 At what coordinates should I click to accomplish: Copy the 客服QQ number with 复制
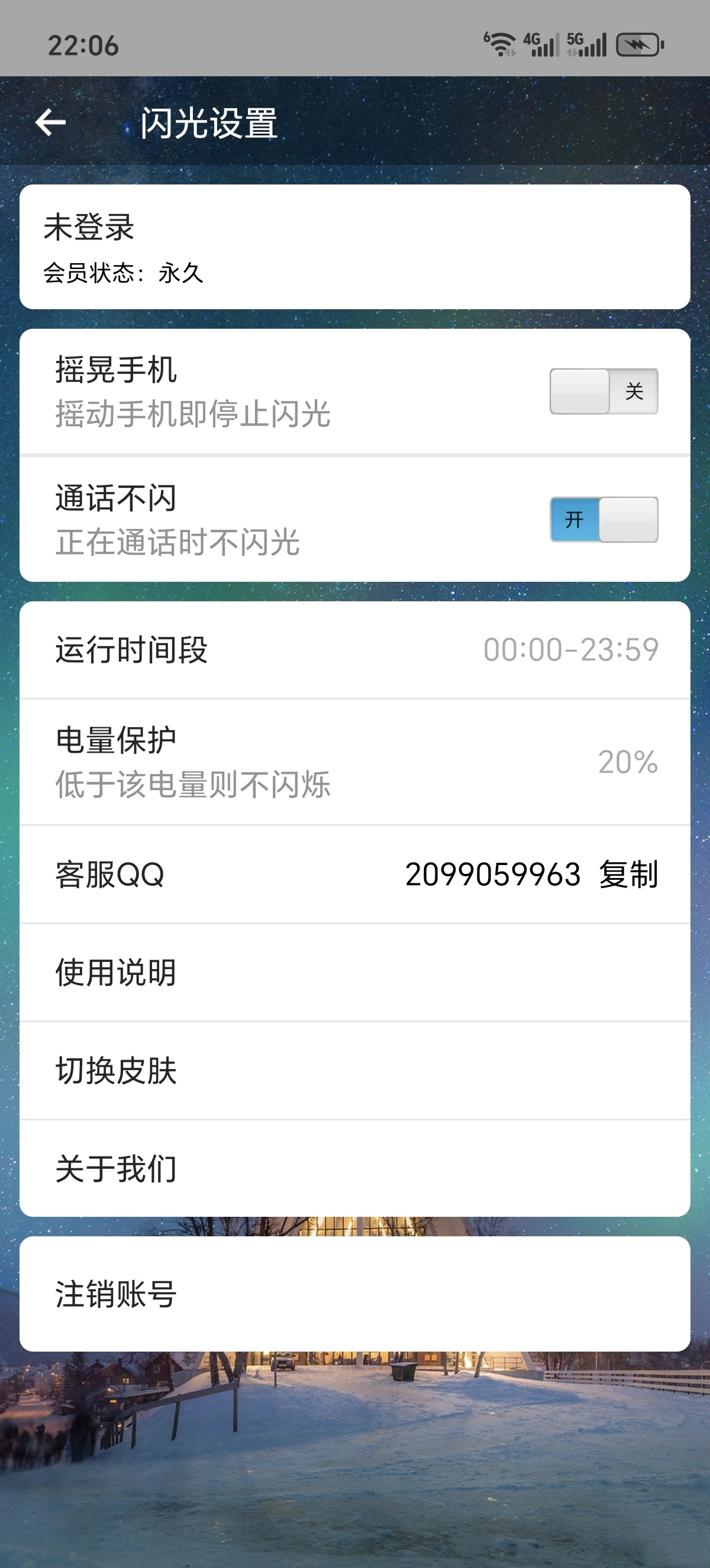tap(628, 874)
